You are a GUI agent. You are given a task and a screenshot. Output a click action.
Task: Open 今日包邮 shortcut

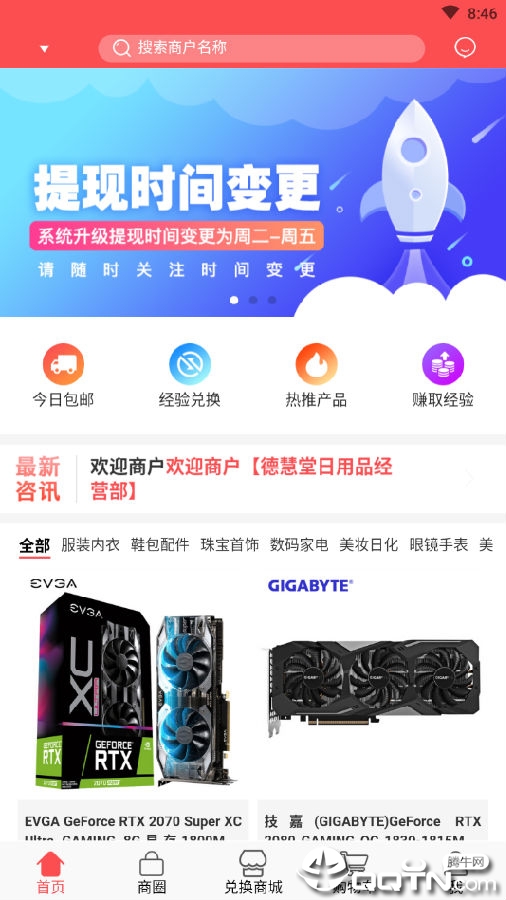[63, 375]
